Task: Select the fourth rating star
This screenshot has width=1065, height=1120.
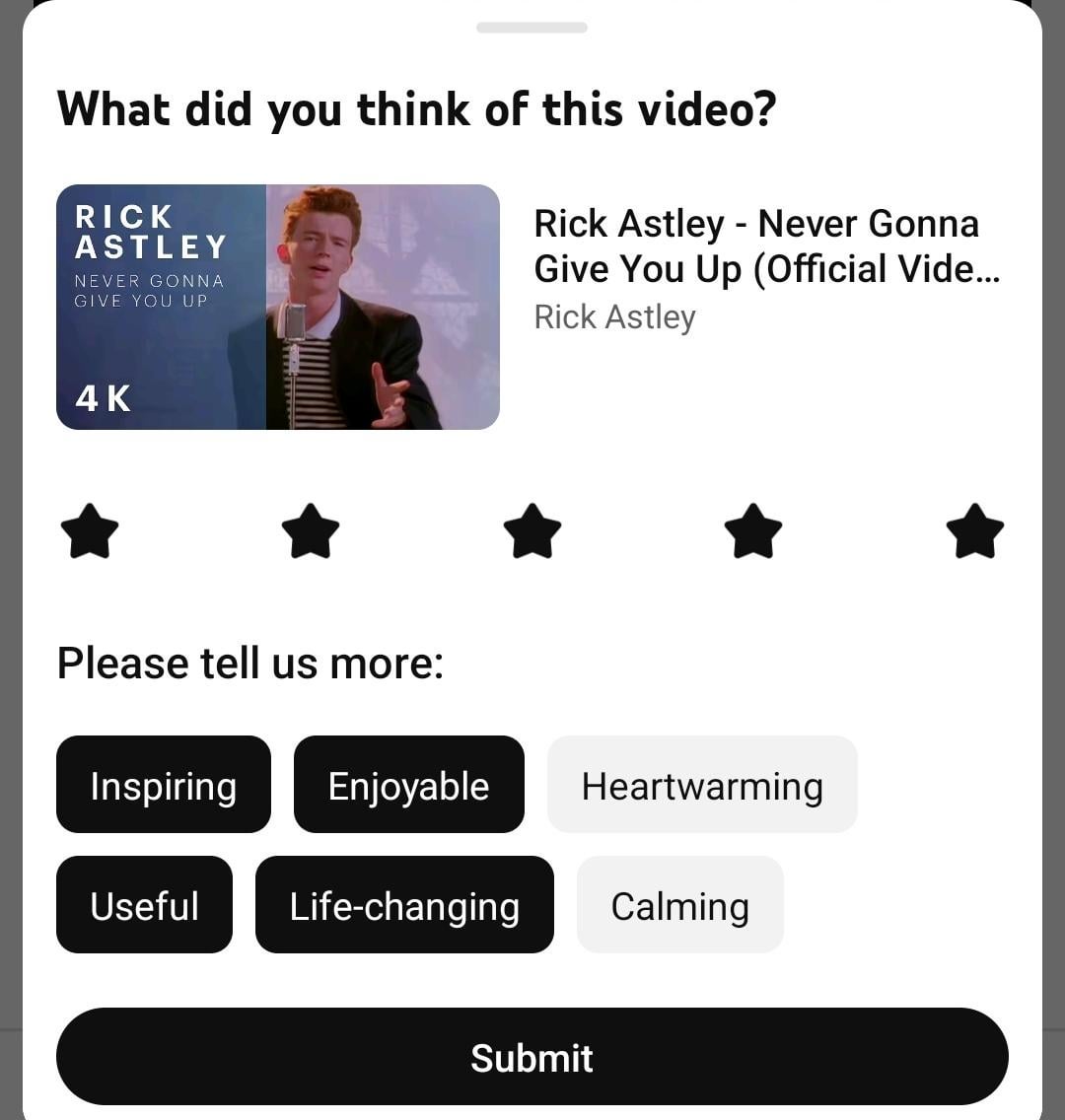Action: pos(753,531)
